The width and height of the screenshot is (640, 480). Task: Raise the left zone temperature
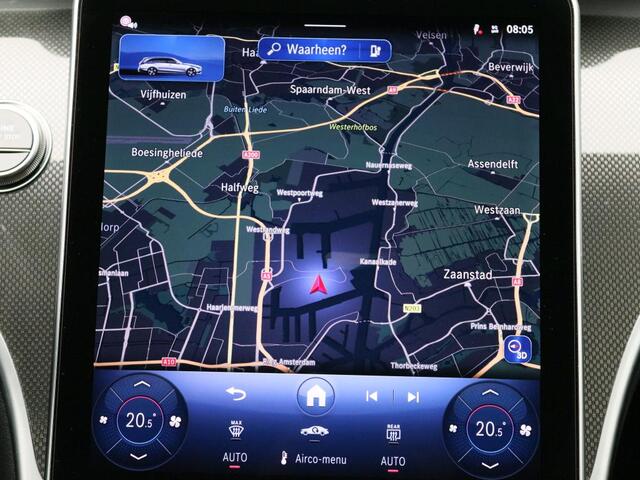tap(141, 384)
